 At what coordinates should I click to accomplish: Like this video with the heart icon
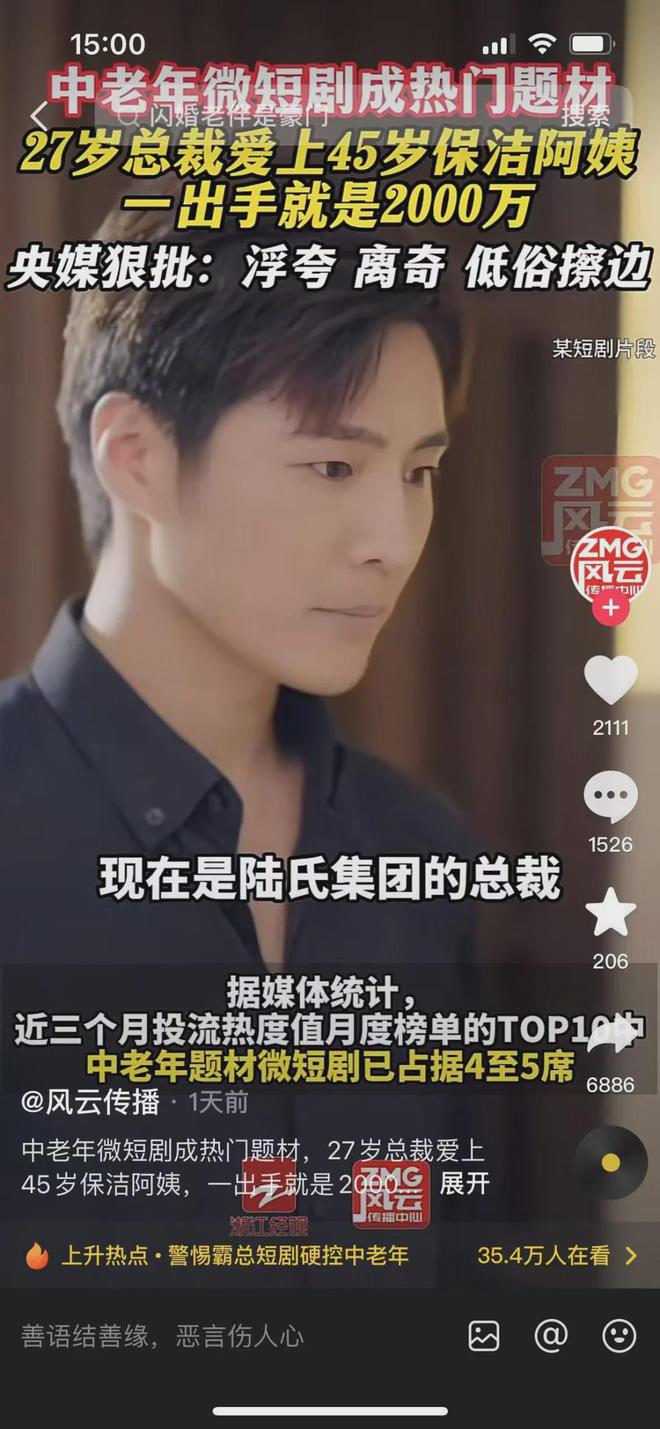click(610, 681)
